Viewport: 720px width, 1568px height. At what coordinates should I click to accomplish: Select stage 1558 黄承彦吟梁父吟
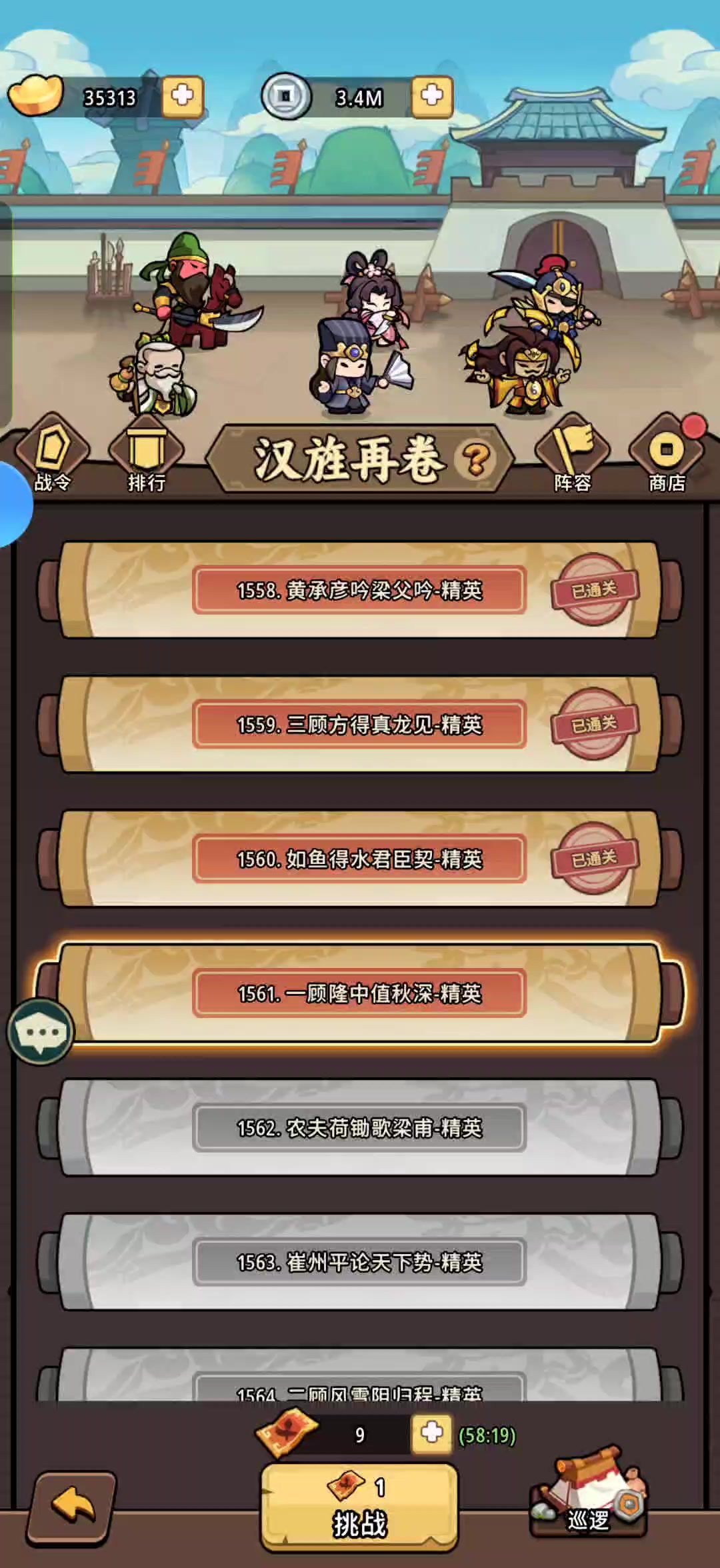(359, 590)
